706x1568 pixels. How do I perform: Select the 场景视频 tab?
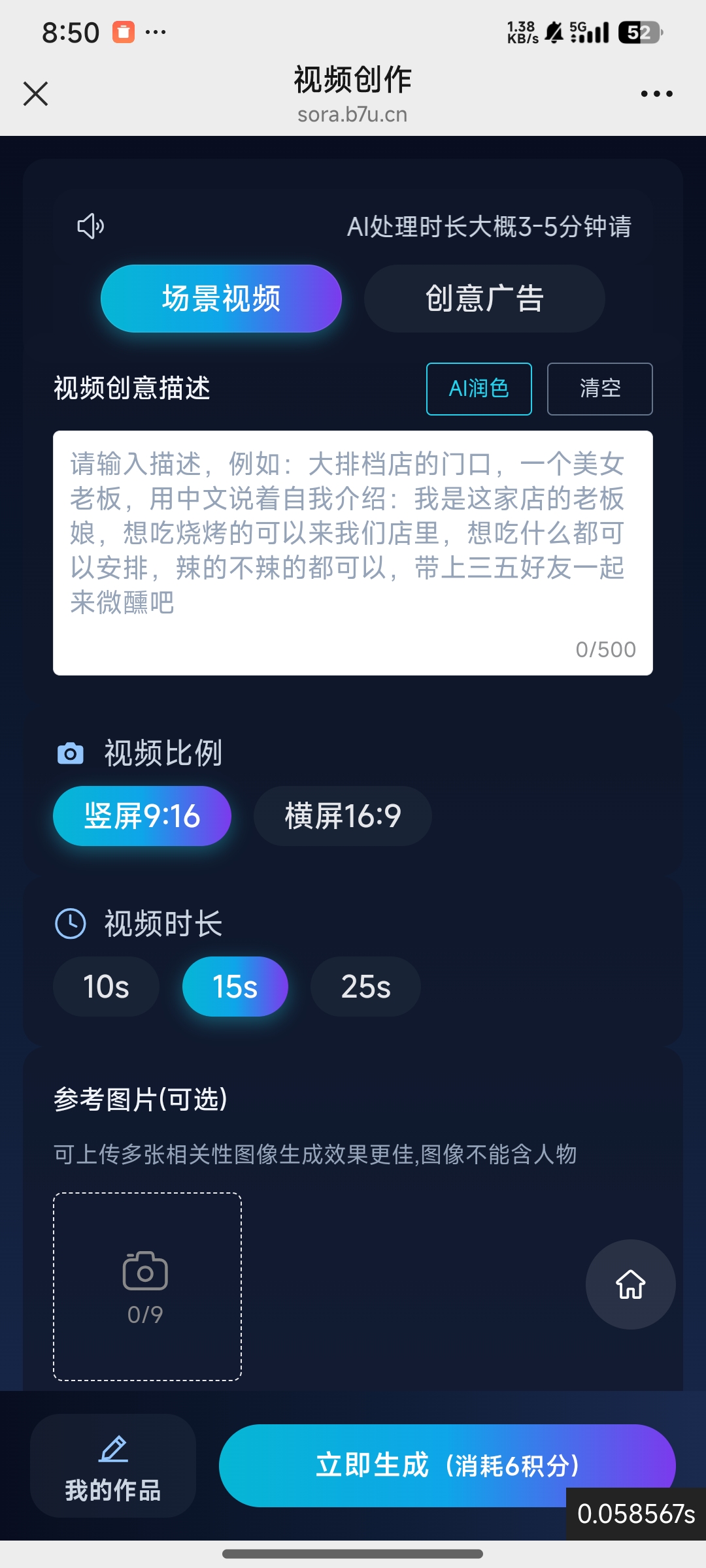point(221,298)
